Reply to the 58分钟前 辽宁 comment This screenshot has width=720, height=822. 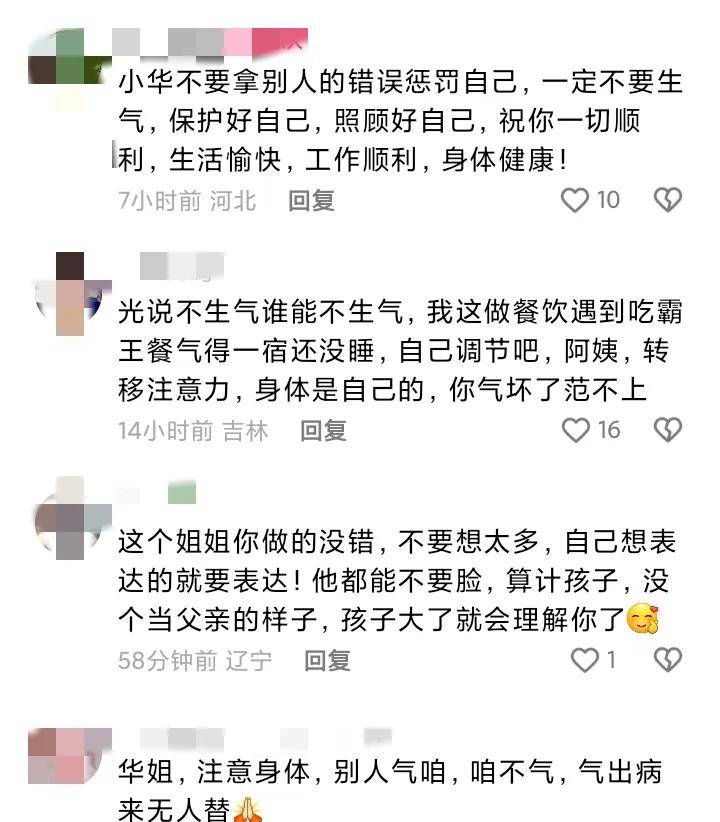pyautogui.click(x=328, y=660)
